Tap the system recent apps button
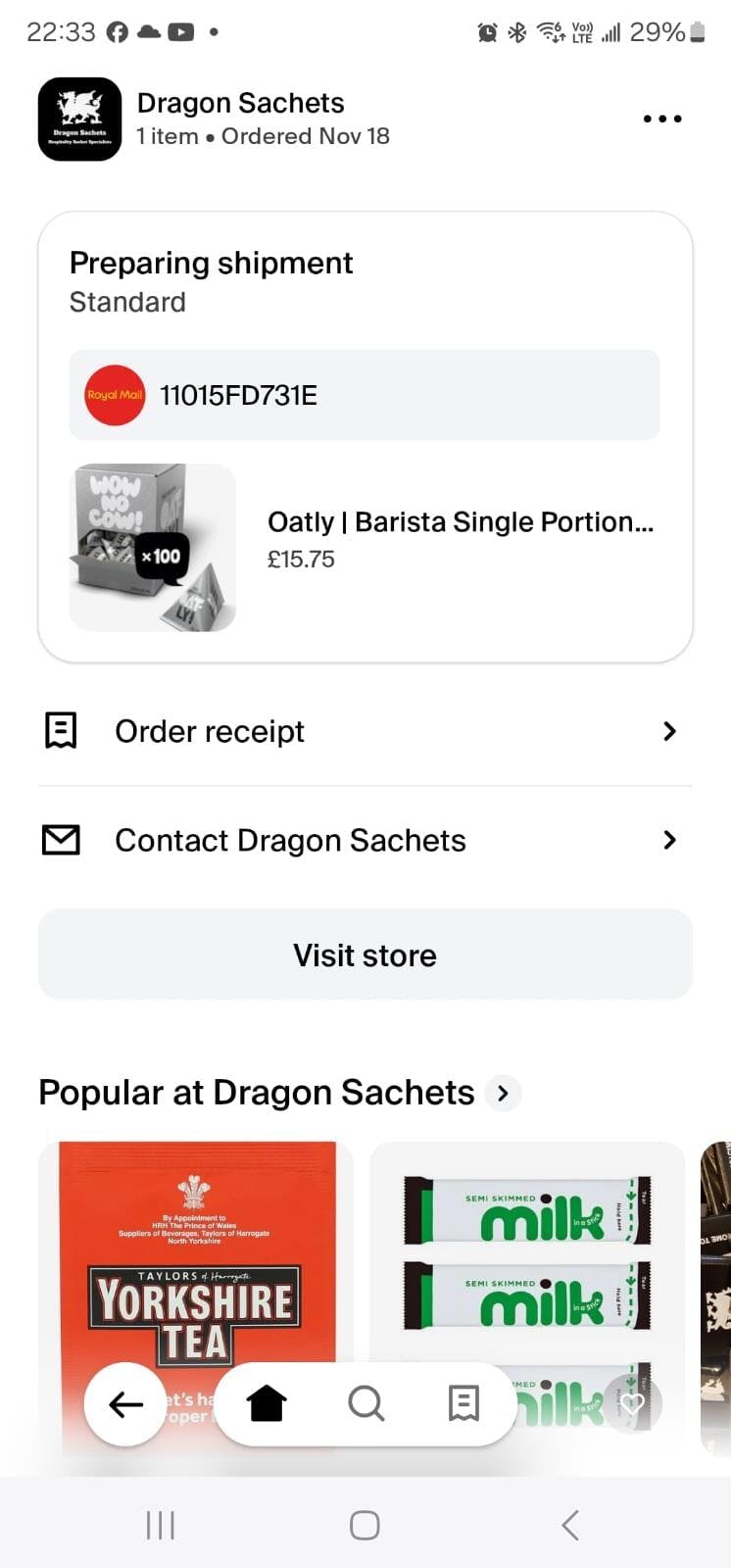731x1568 pixels. (x=160, y=1525)
